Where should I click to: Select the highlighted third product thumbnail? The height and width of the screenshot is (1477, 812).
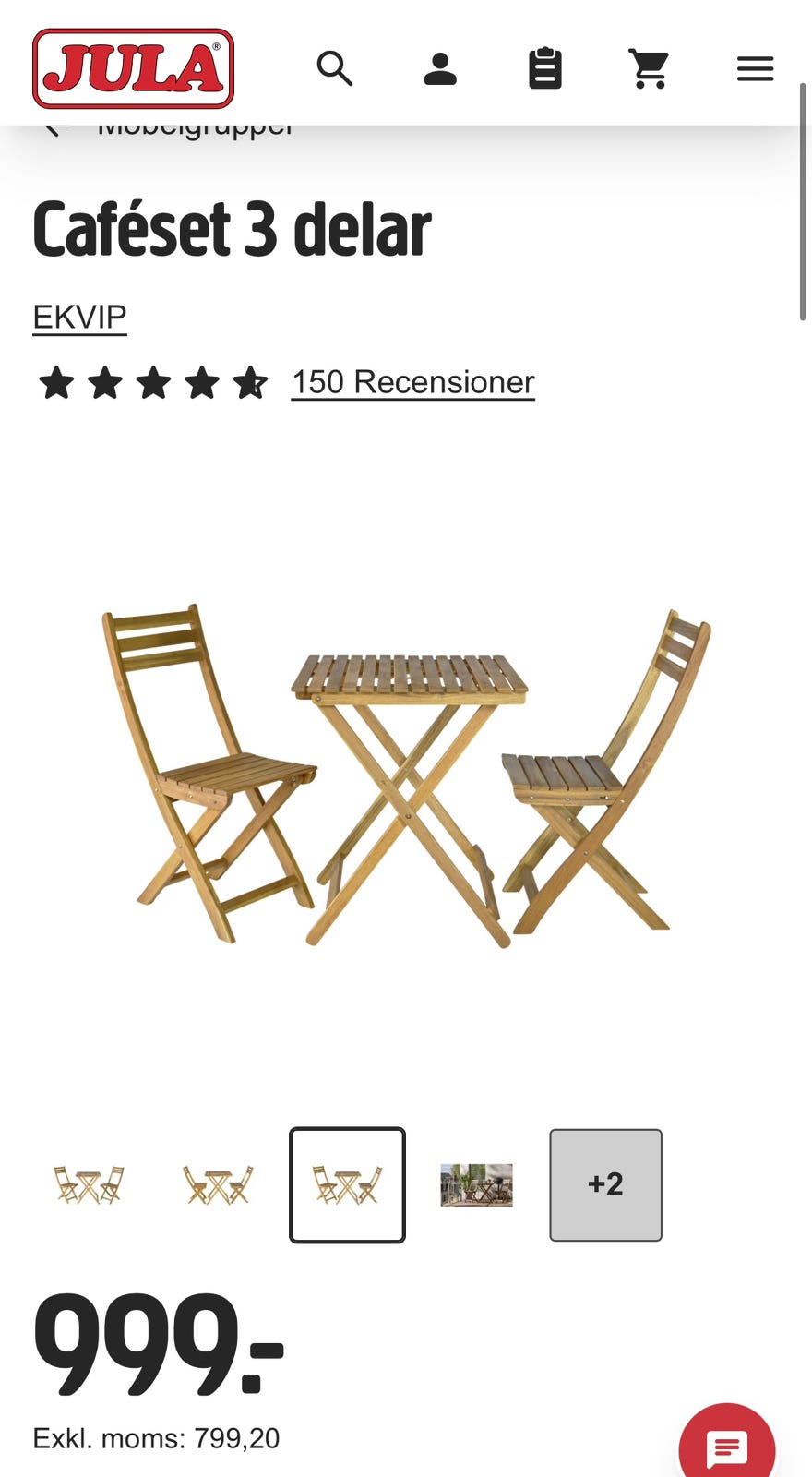[x=347, y=1184]
